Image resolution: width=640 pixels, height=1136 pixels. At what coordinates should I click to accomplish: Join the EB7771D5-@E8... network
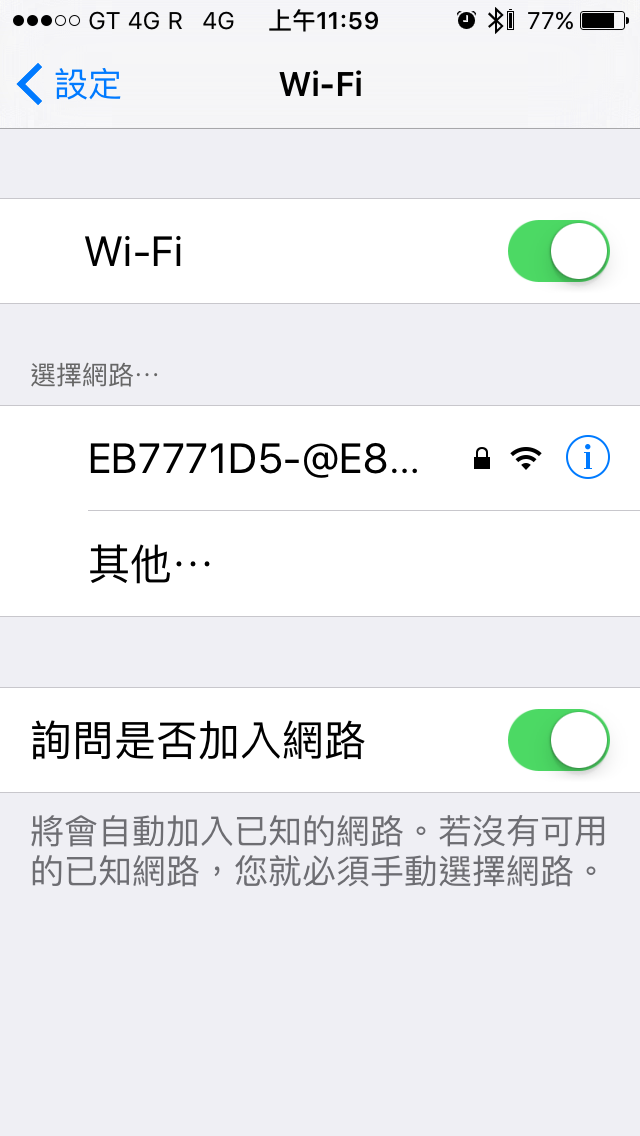[253, 458]
